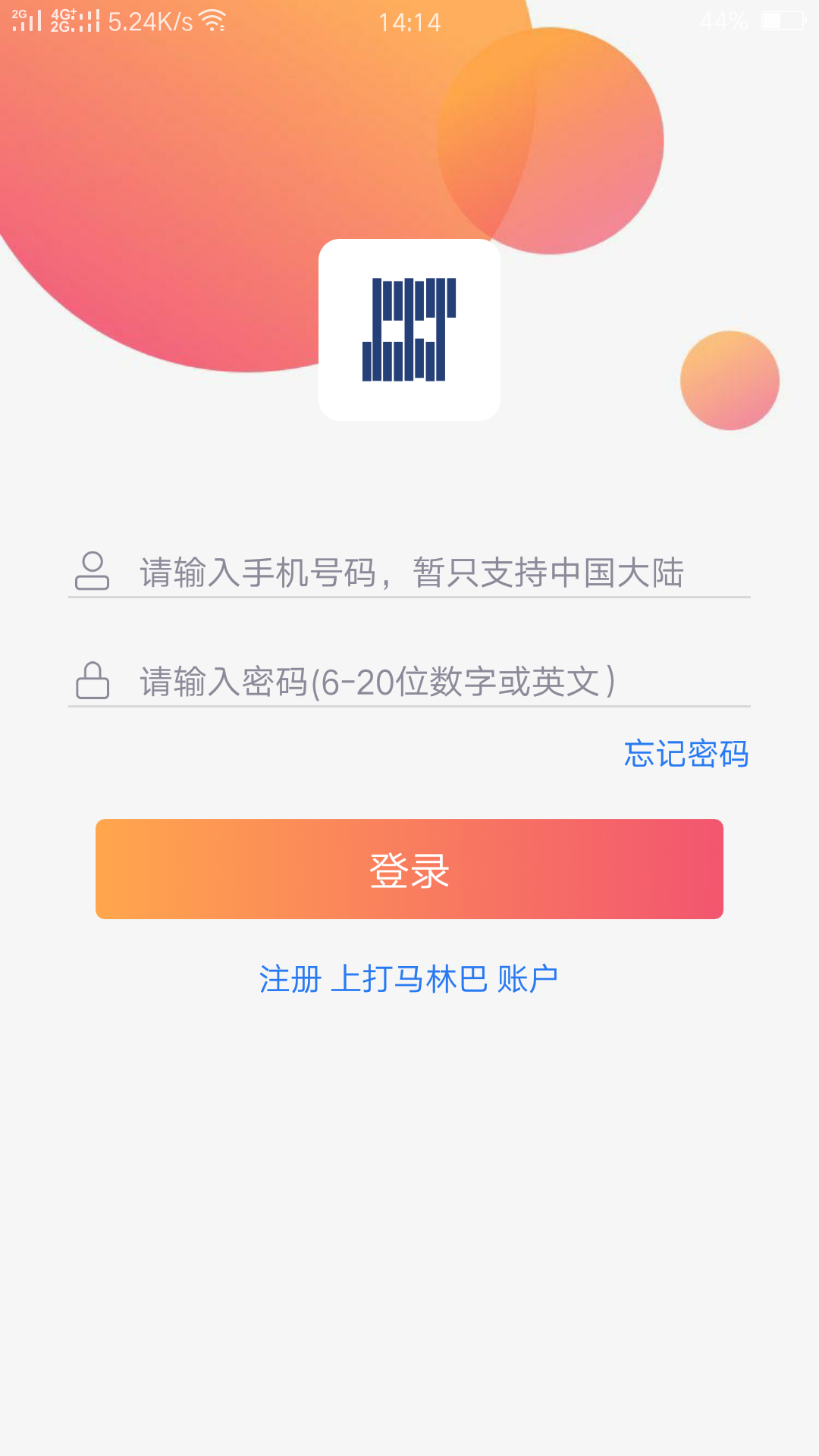Tap the small orange circle on the right

(730, 381)
